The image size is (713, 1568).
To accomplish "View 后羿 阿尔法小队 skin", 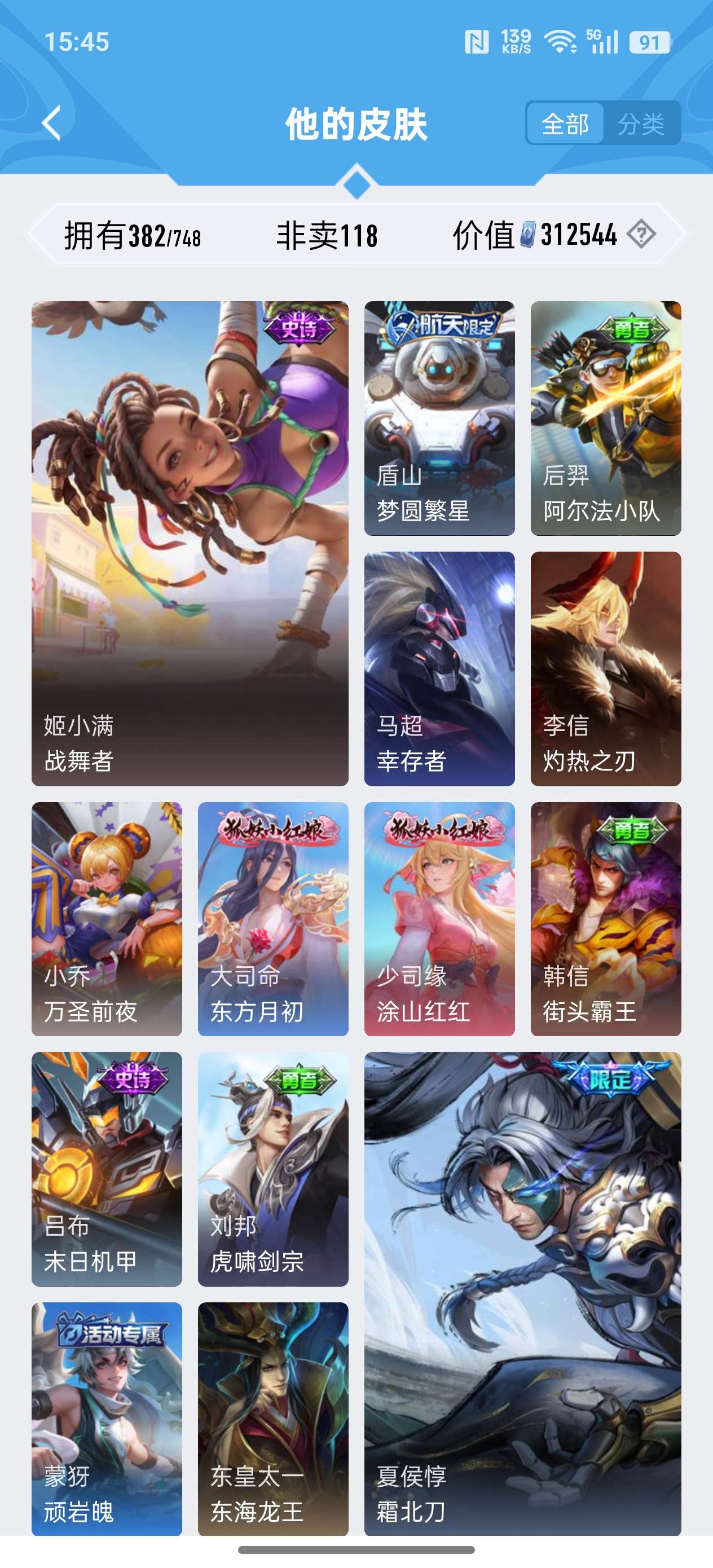I will coord(605,418).
